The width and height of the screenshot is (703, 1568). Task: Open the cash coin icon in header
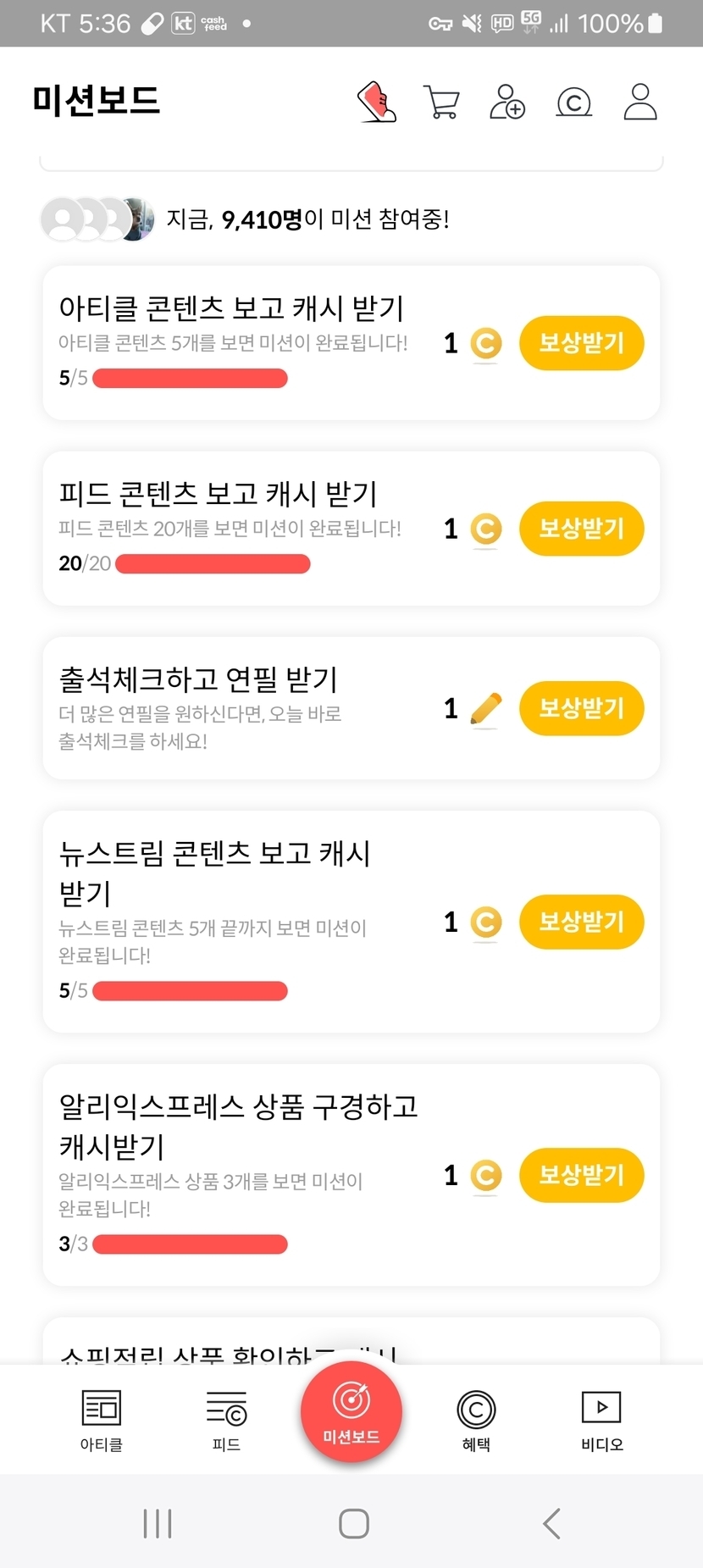click(x=573, y=103)
